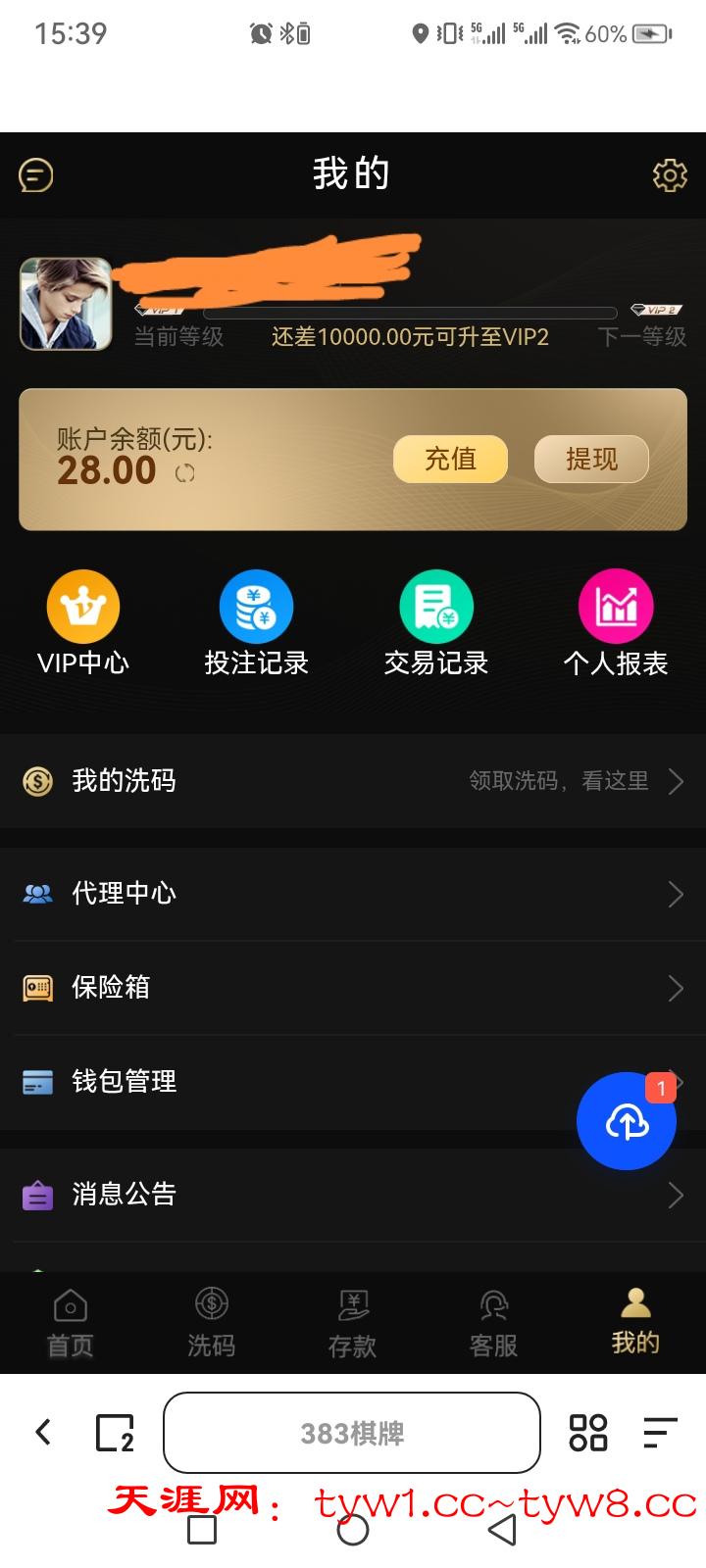
Task: Open 消息公告 announcements
Action: pos(353,1194)
